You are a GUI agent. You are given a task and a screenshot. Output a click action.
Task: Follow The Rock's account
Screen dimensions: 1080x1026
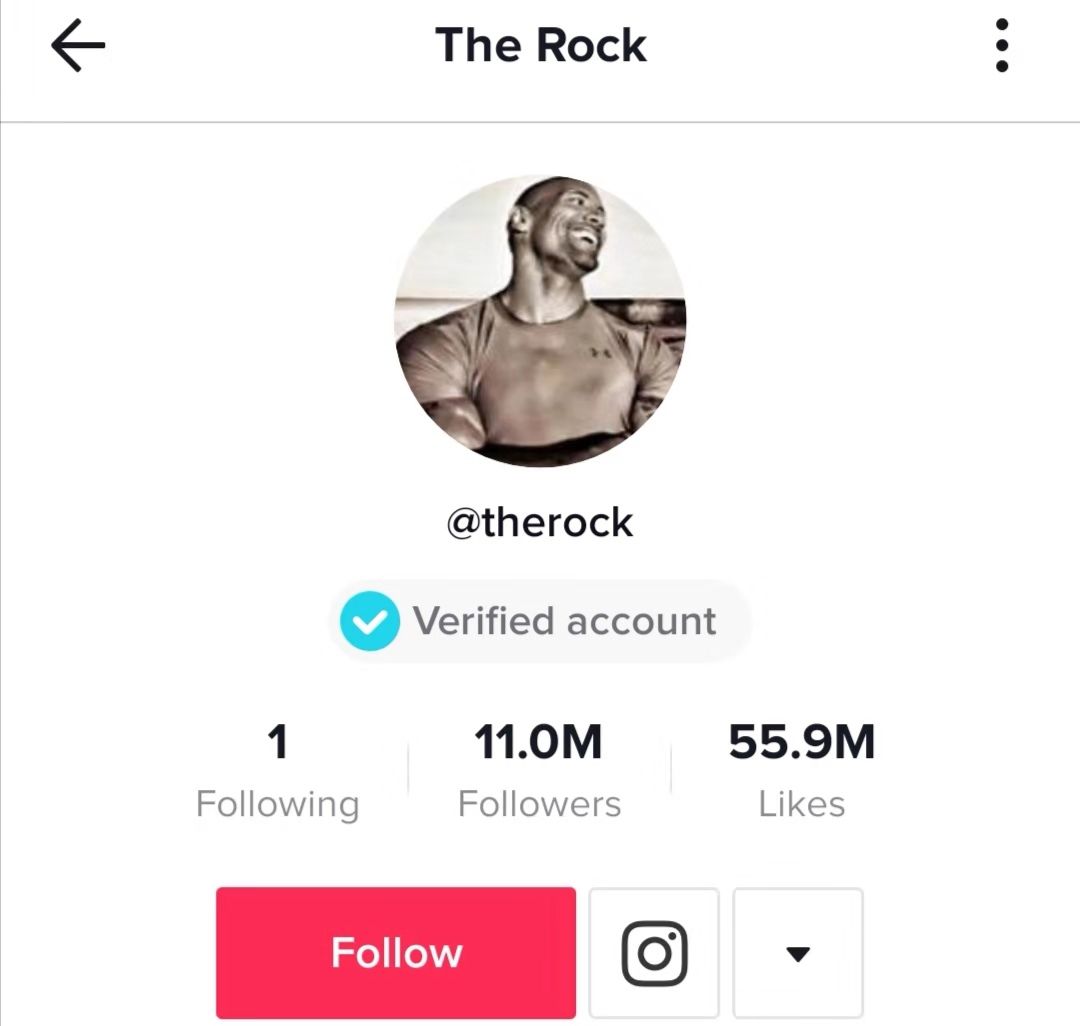(396, 952)
